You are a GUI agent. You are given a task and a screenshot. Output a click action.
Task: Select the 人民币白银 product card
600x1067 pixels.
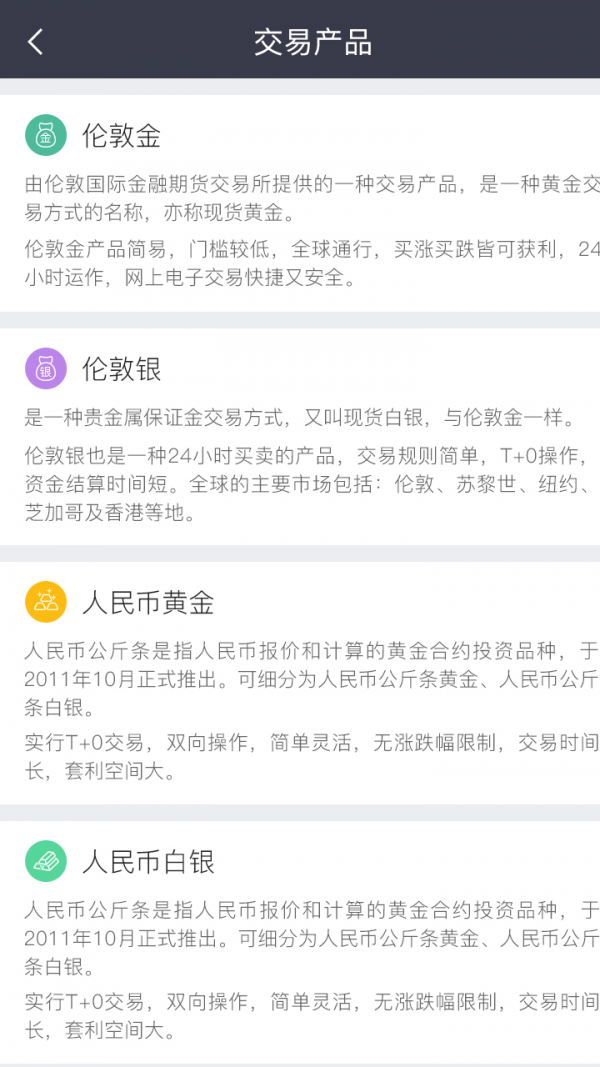(x=300, y=940)
